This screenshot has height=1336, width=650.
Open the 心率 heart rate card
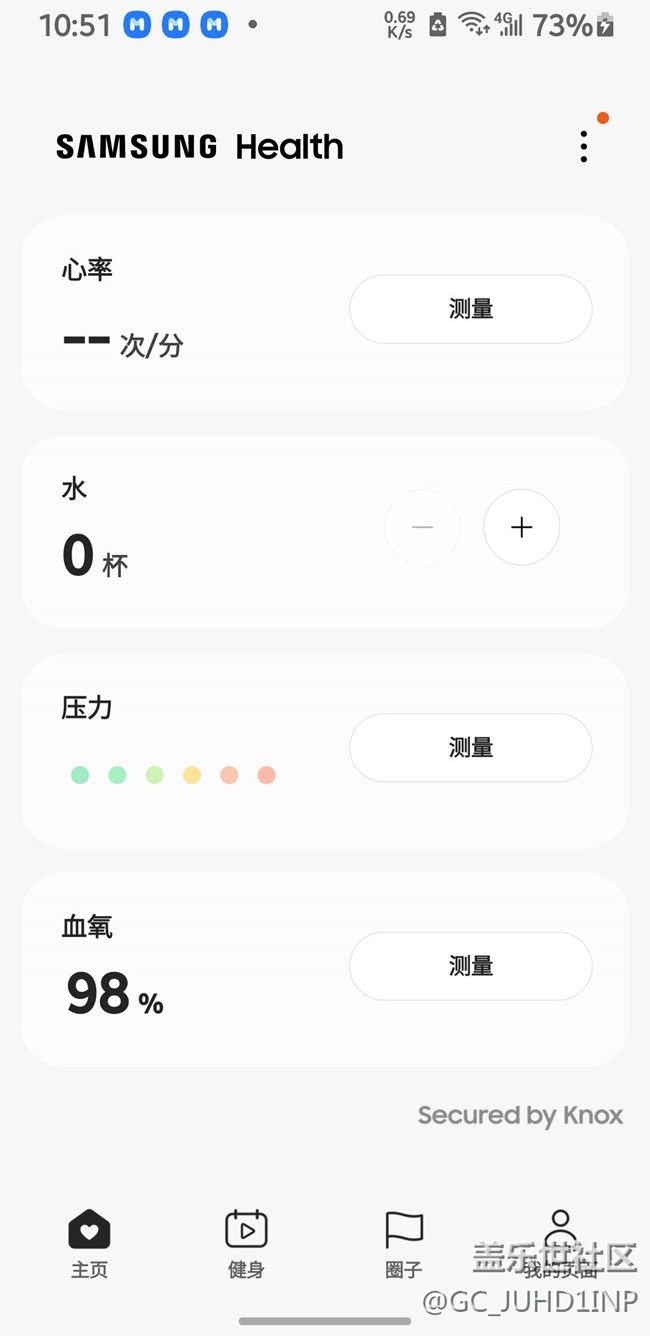coord(180,312)
